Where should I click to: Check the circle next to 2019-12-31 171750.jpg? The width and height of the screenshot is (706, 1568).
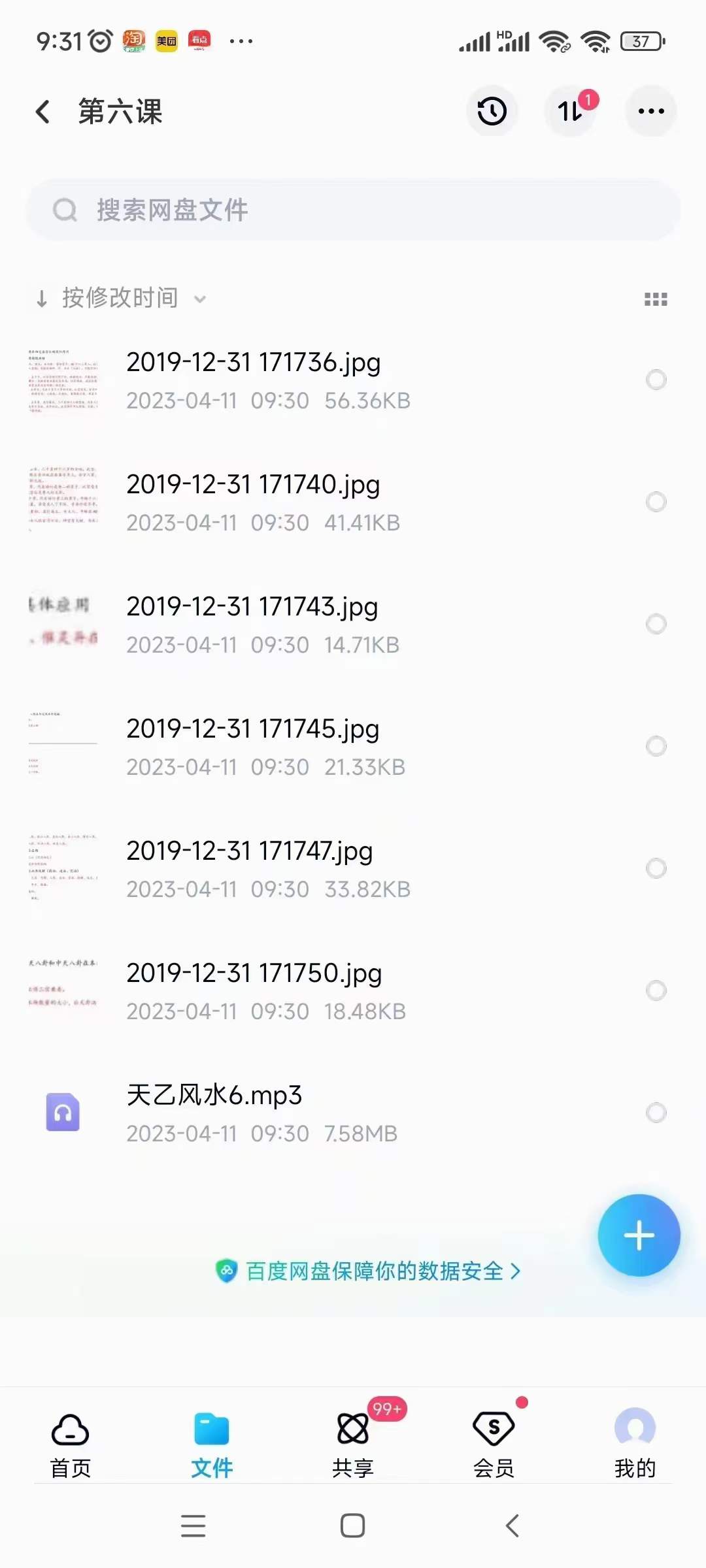click(x=656, y=990)
